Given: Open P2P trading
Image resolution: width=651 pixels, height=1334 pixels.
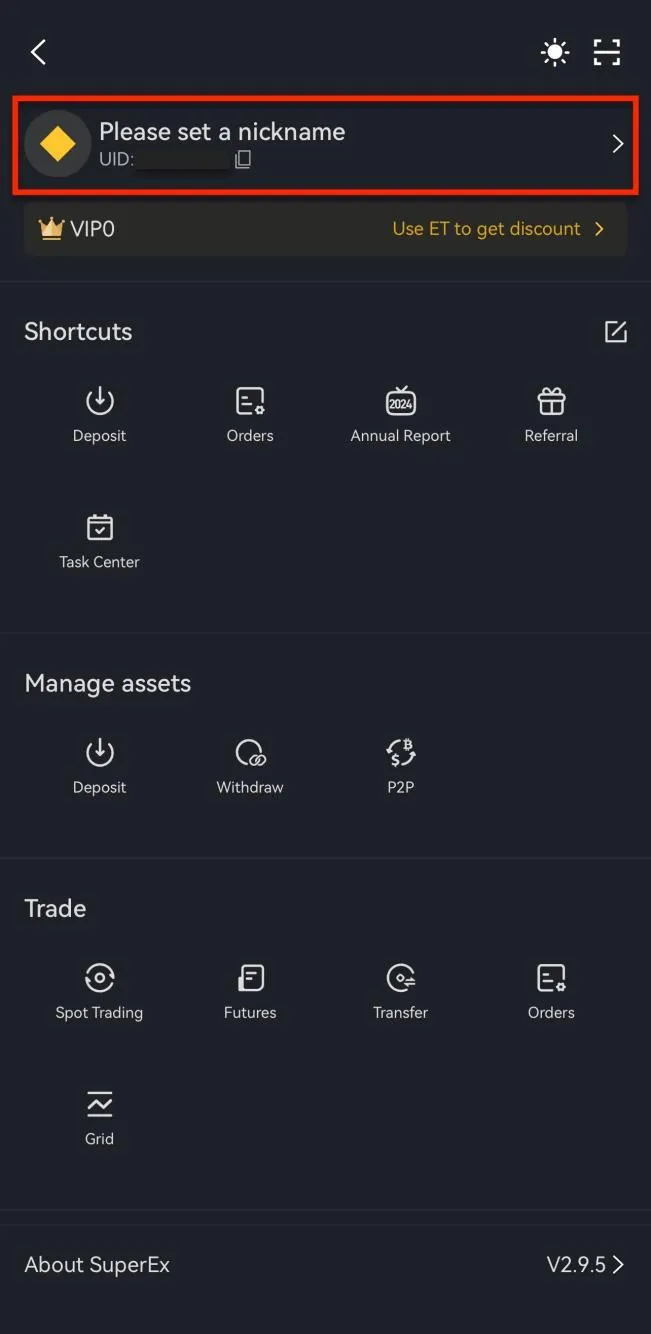Looking at the screenshot, I should point(400,766).
